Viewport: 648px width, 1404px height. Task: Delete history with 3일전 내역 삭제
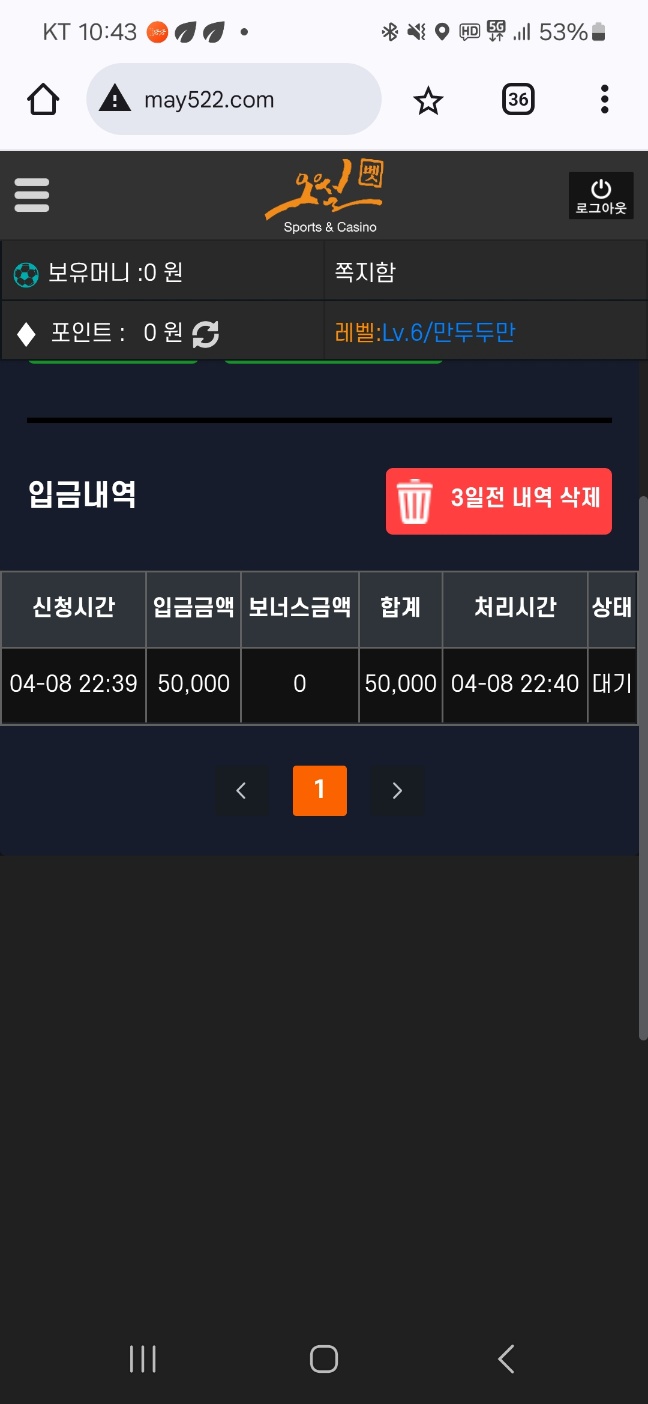(x=498, y=500)
